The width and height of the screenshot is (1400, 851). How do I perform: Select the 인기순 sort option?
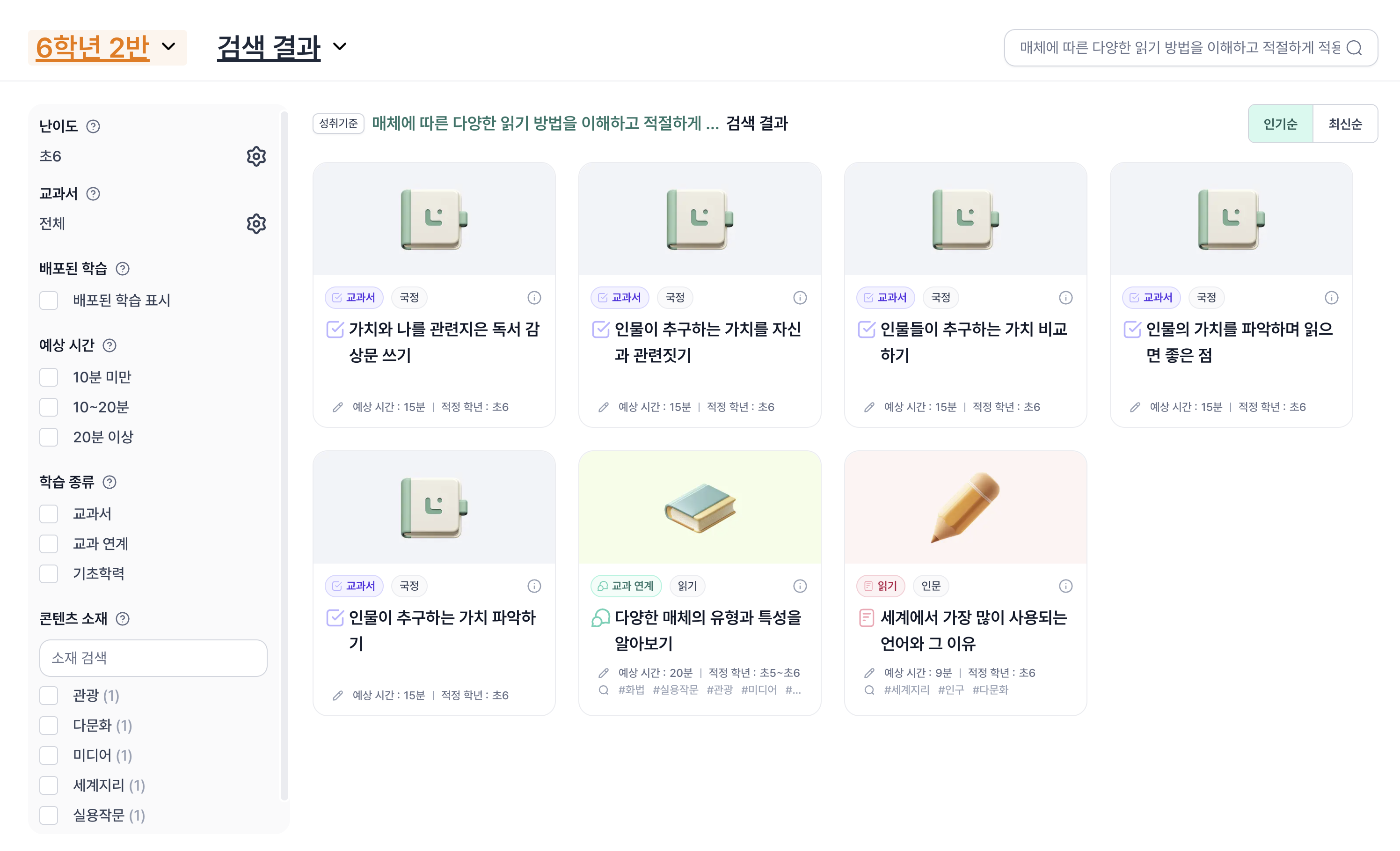coord(1280,124)
